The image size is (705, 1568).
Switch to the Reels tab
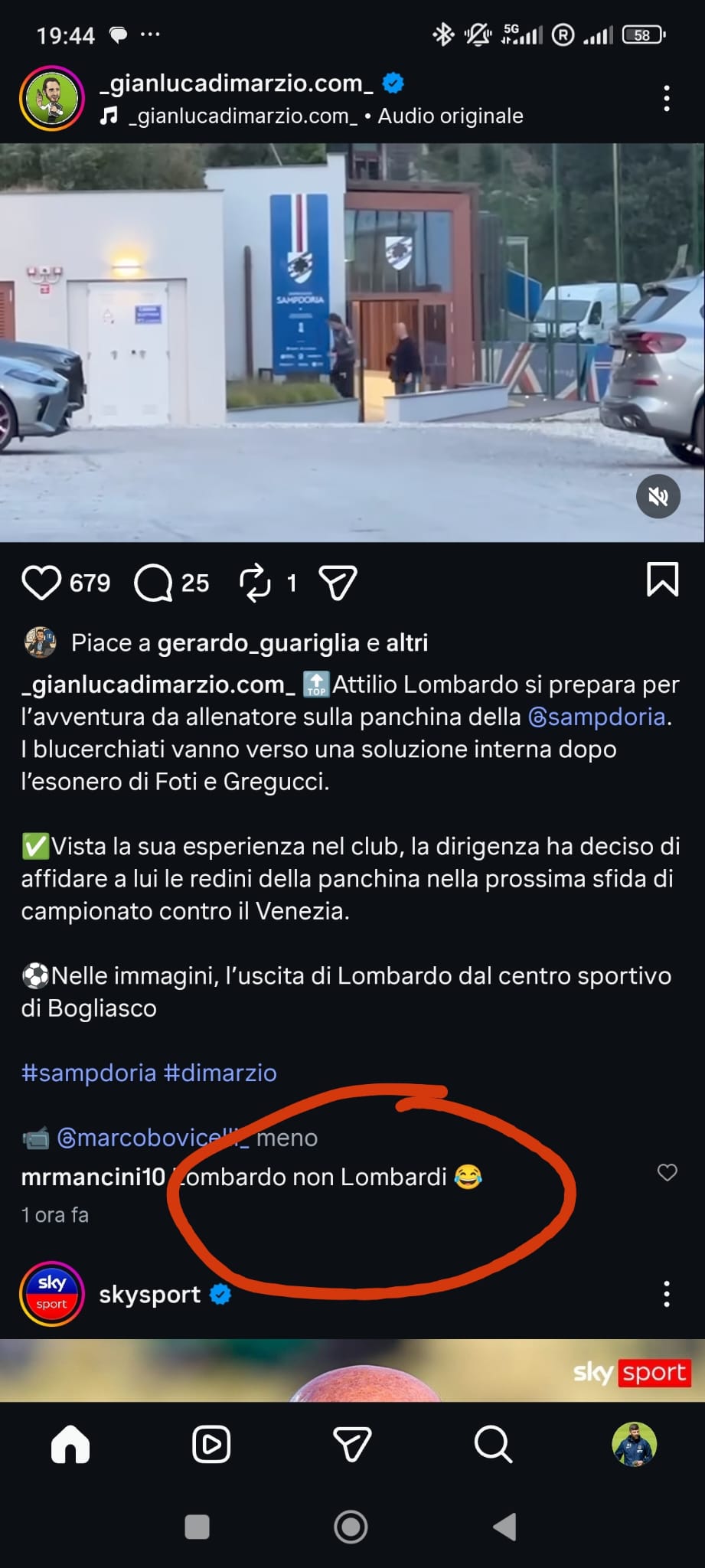click(211, 1445)
